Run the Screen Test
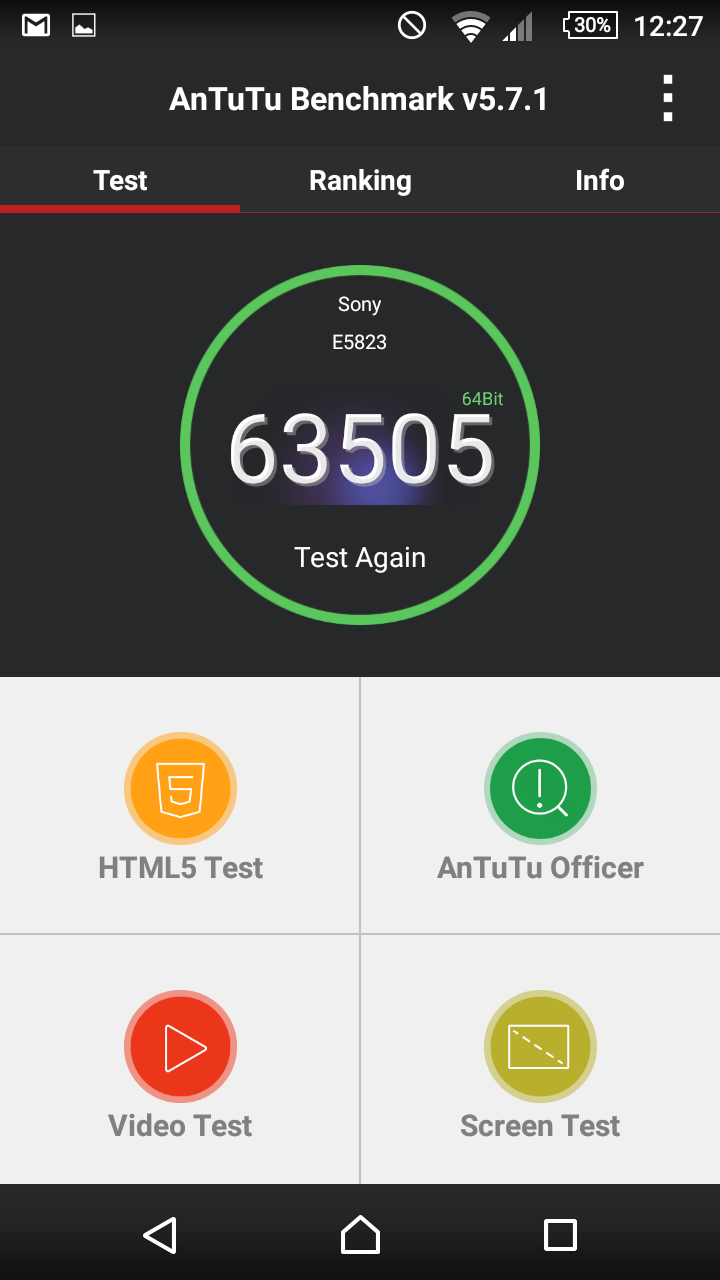 click(x=540, y=1063)
